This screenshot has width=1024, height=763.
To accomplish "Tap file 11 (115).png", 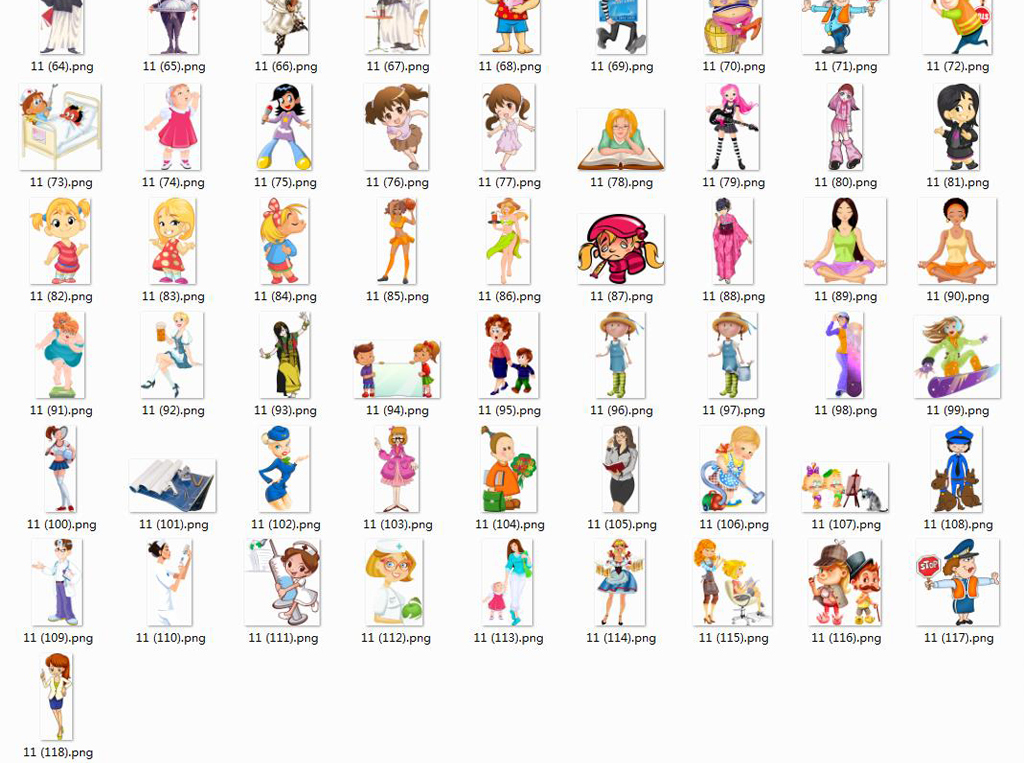I will point(732,582).
